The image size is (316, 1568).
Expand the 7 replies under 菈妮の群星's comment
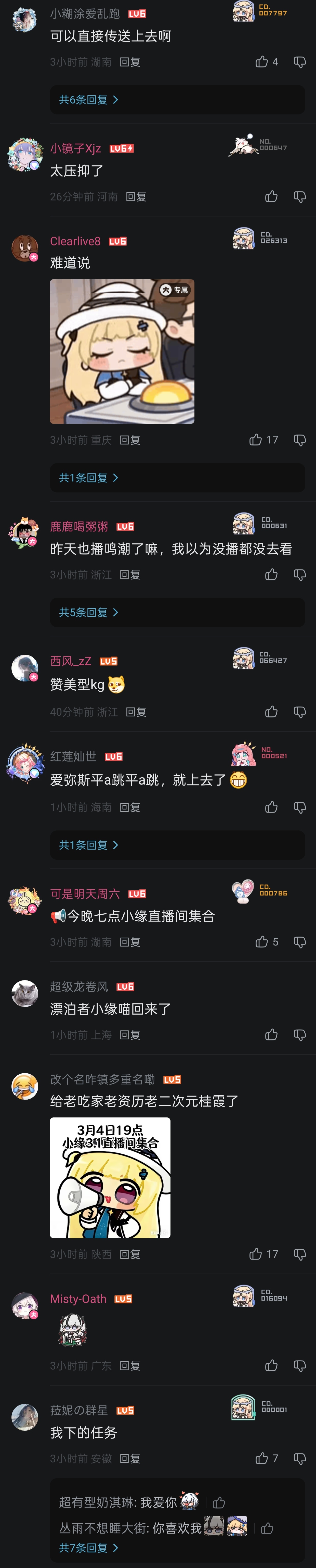click(x=89, y=1547)
